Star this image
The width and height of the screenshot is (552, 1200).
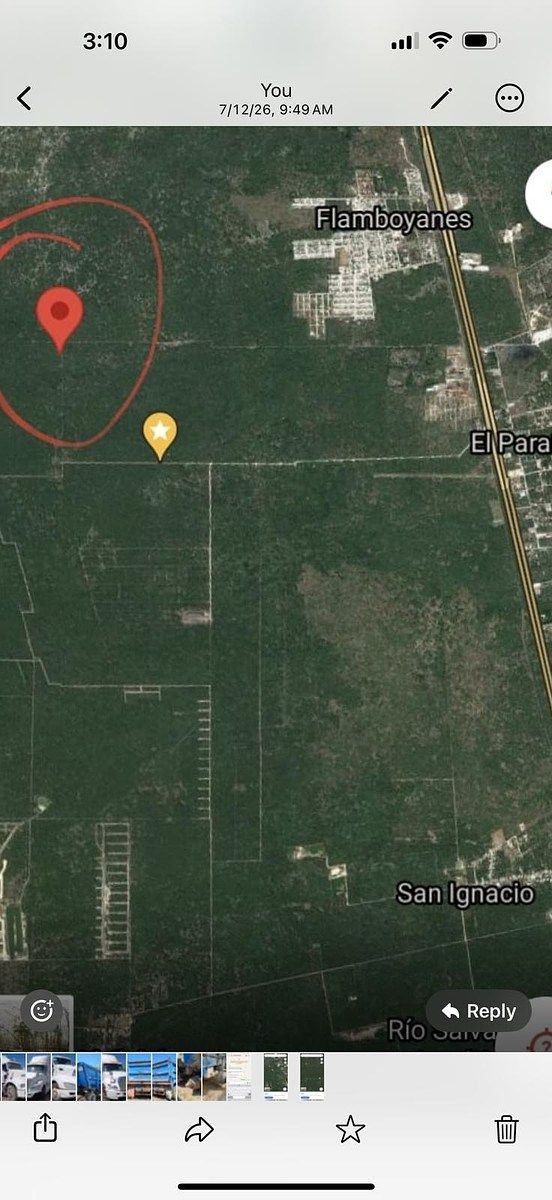click(x=350, y=1130)
